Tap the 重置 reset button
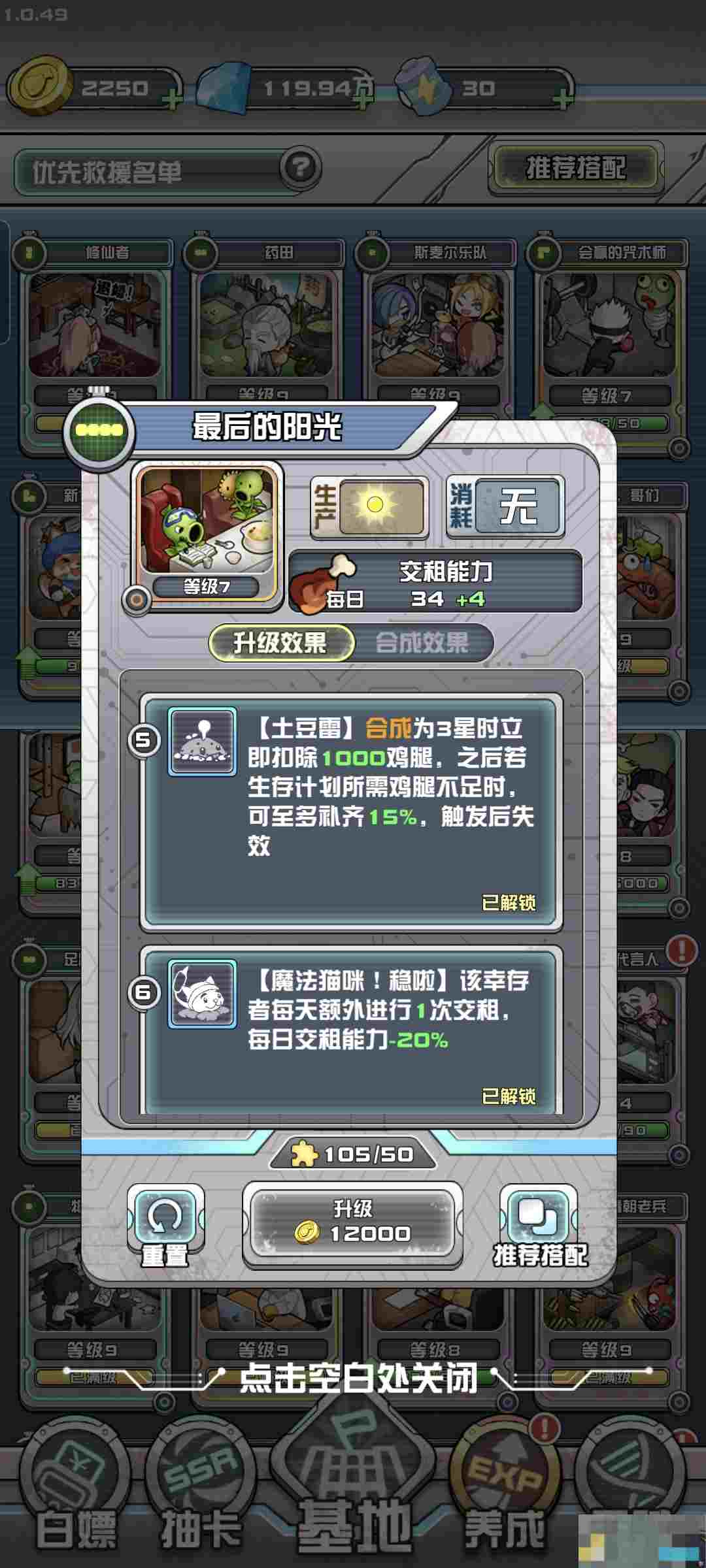706x1568 pixels. point(165,1226)
